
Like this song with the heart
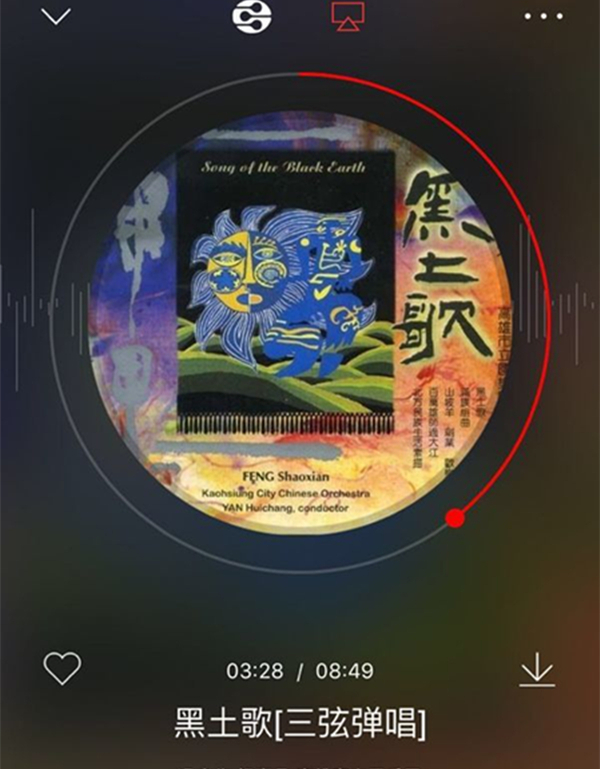click(x=62, y=668)
